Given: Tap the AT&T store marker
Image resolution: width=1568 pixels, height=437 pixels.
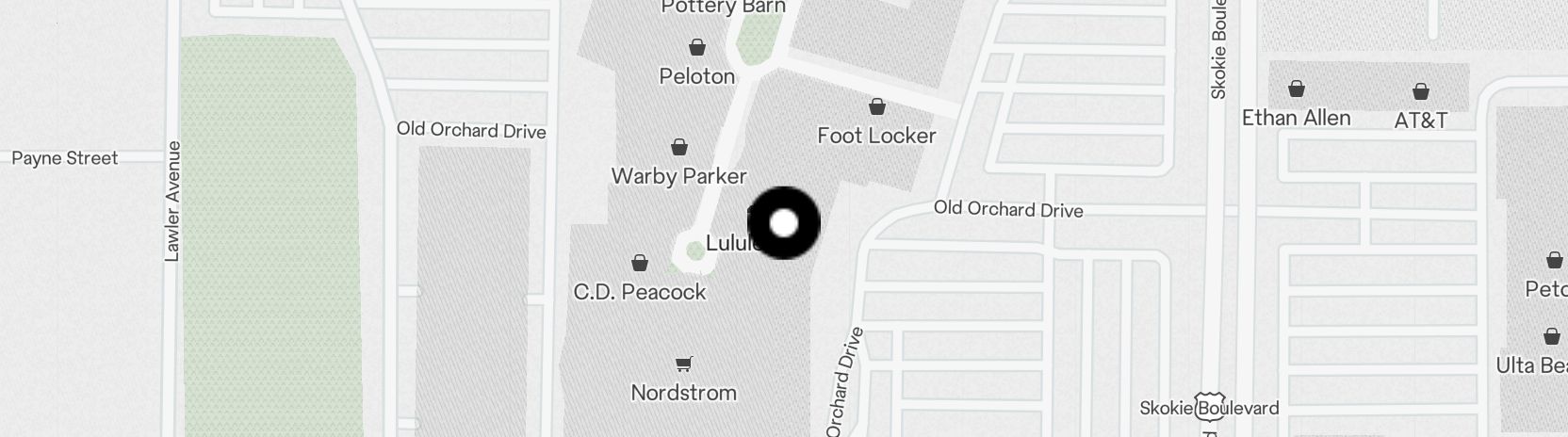Looking at the screenshot, I should coord(1420,92).
